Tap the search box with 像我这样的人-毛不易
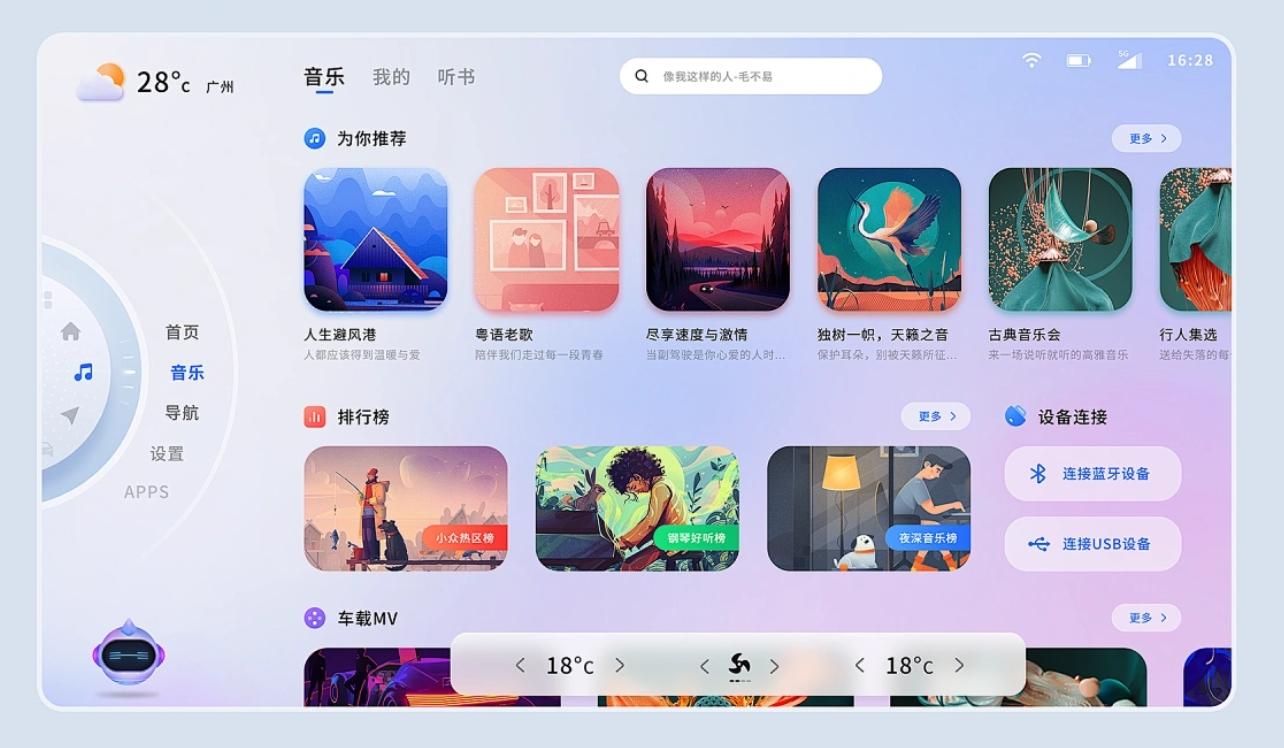The image size is (1284, 748). (x=750, y=76)
